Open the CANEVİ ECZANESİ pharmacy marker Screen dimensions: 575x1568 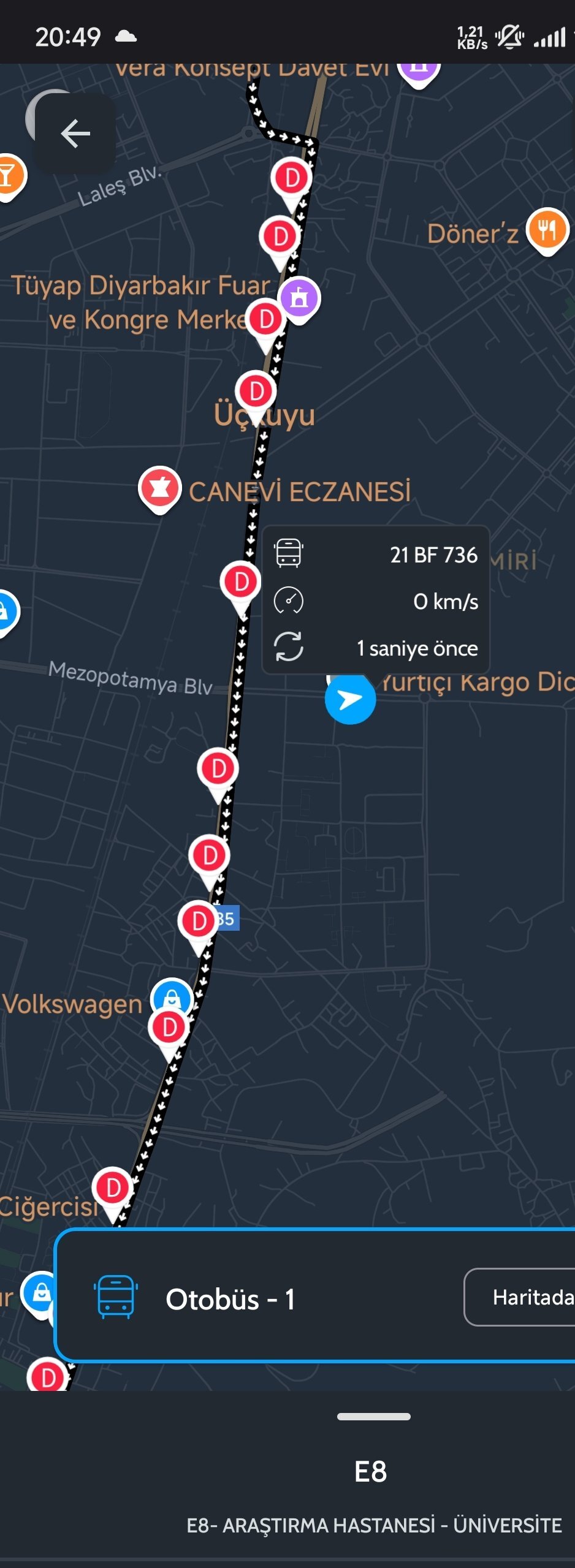coord(160,489)
